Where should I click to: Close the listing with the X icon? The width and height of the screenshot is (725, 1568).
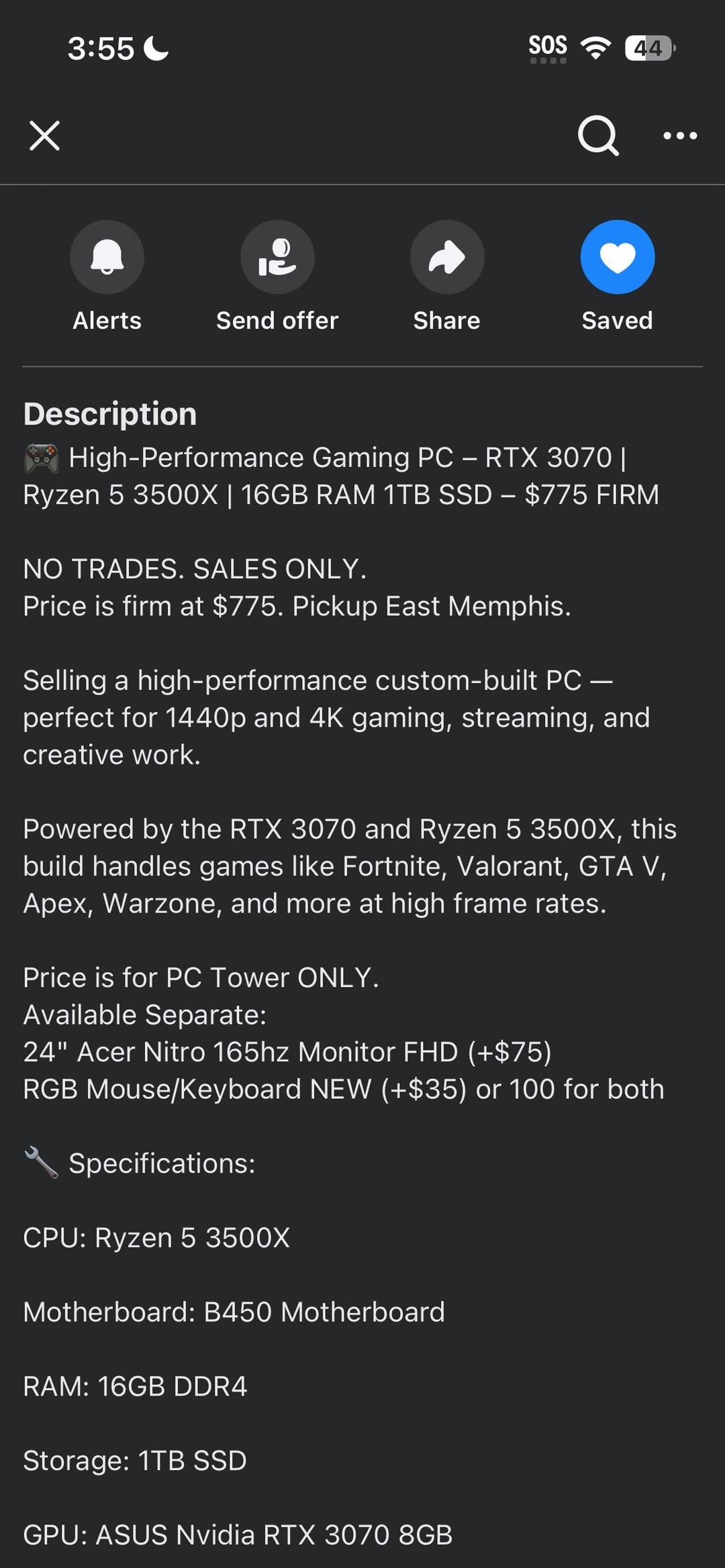(44, 136)
